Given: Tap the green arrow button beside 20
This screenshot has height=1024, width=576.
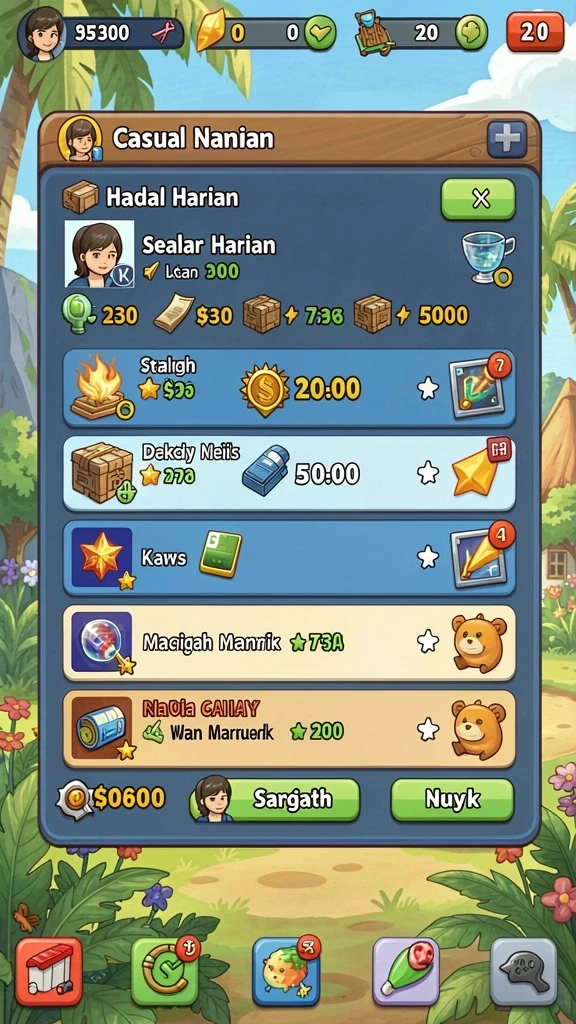Looking at the screenshot, I should click(x=472, y=32).
